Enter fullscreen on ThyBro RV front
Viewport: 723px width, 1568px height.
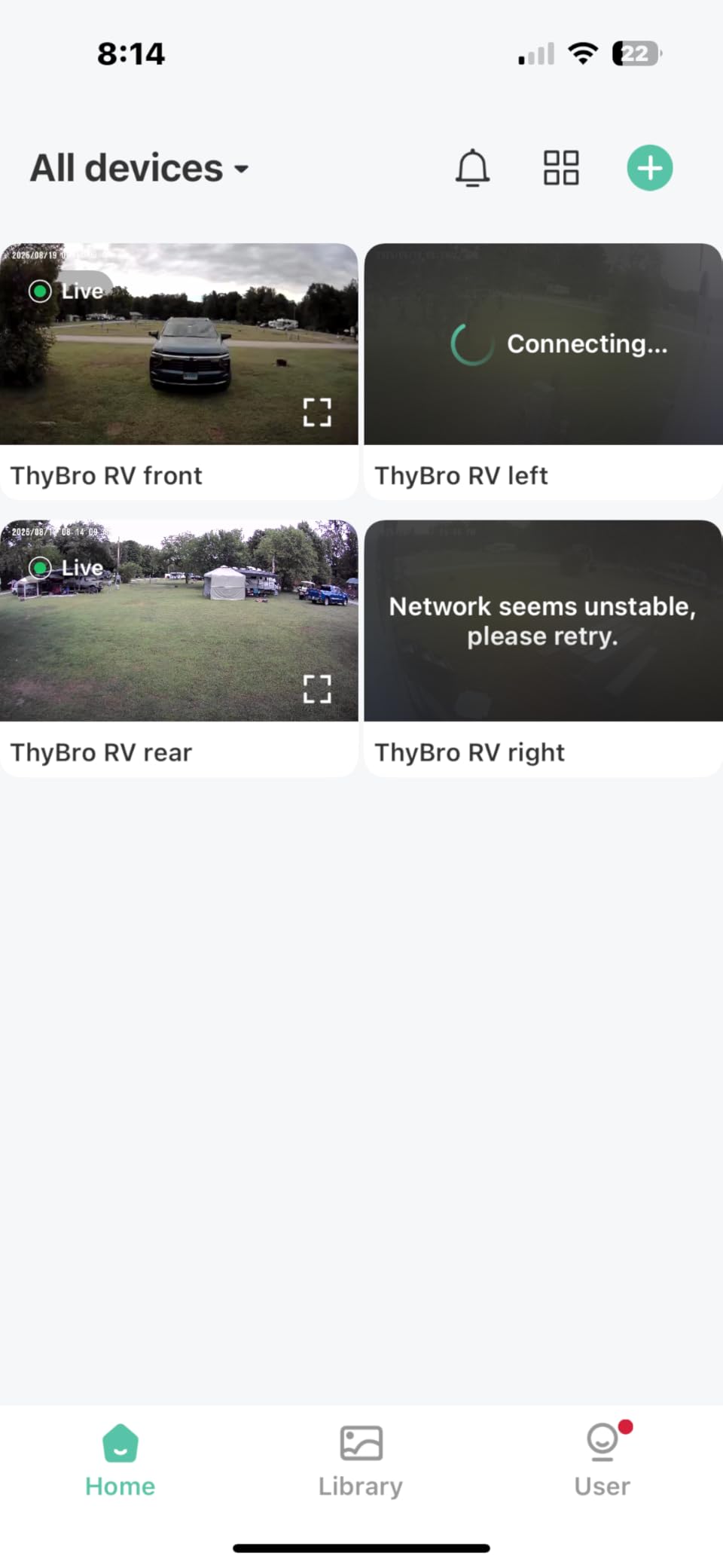pos(317,412)
